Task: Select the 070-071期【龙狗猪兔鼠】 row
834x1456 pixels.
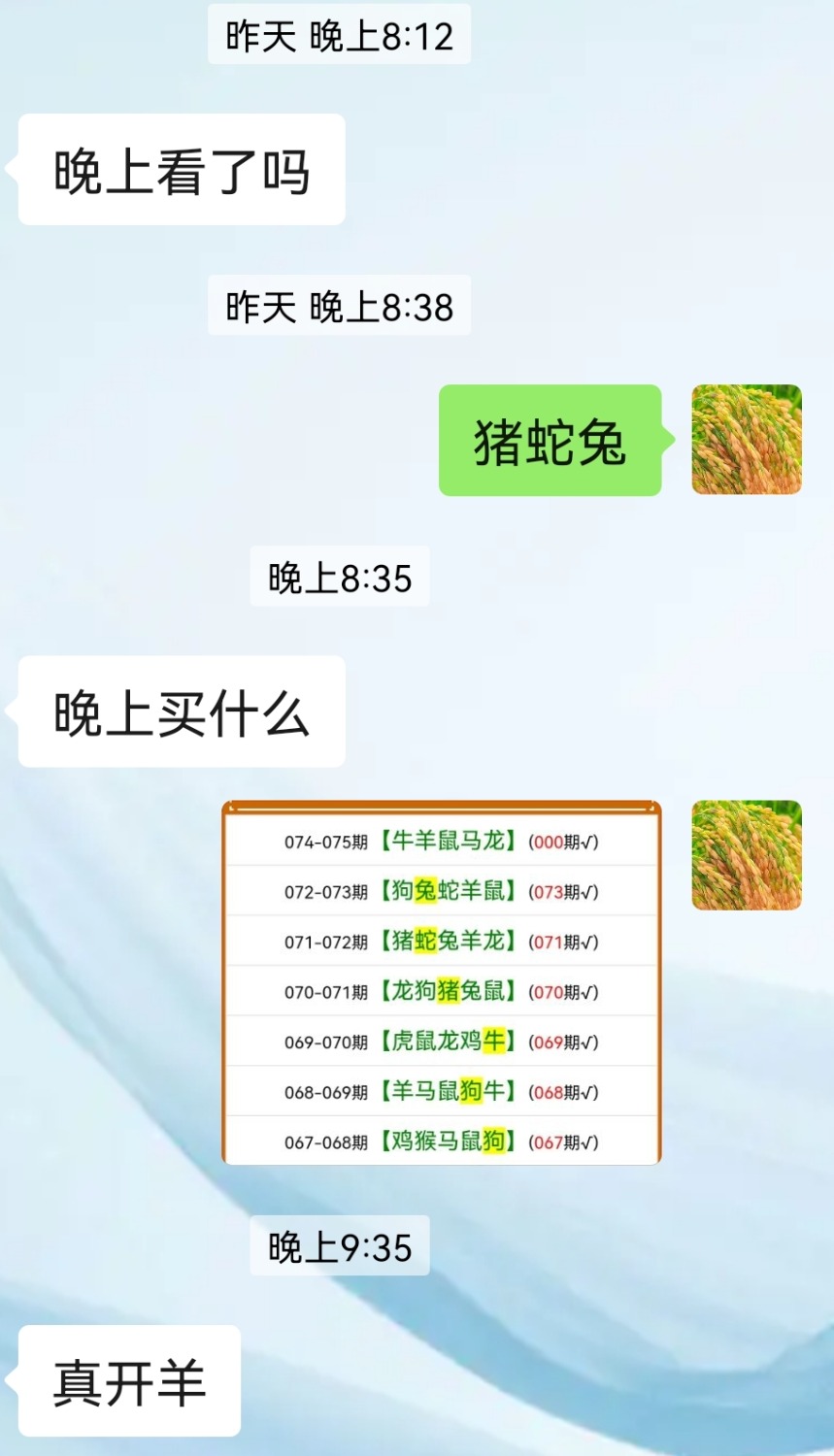Action: pos(442,991)
